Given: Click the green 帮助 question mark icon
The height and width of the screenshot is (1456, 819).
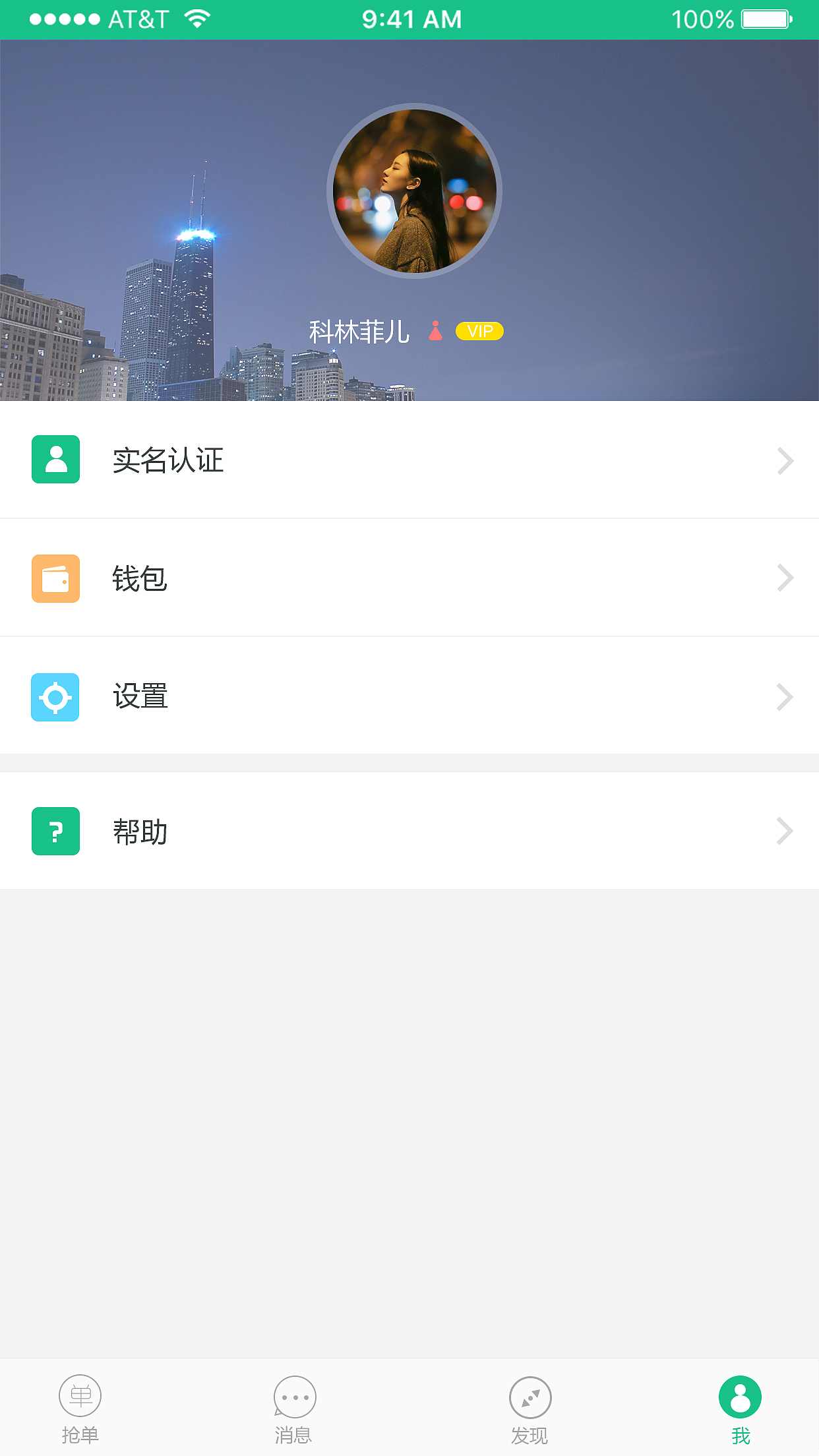Looking at the screenshot, I should coord(55,831).
